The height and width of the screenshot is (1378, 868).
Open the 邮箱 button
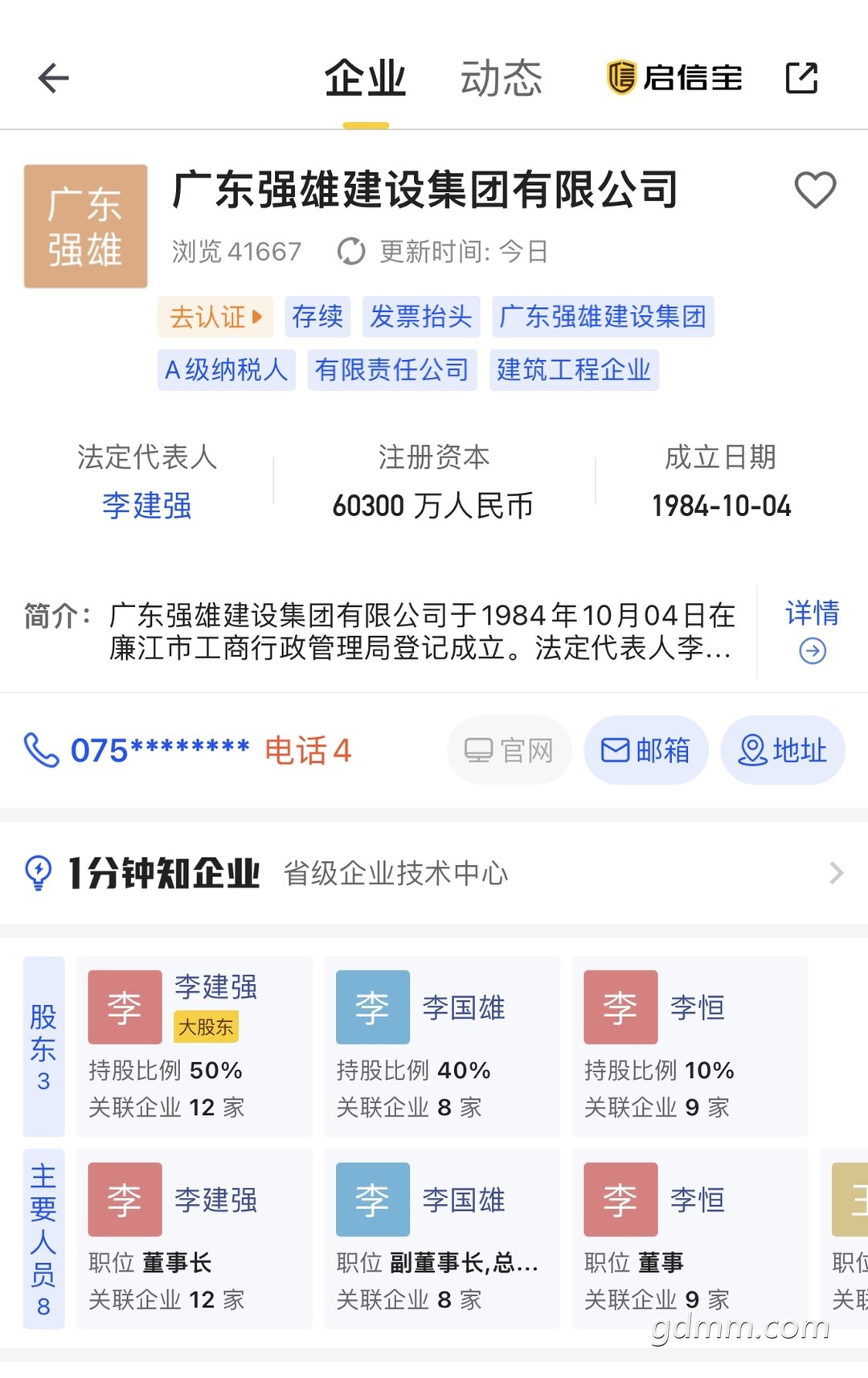pos(645,751)
